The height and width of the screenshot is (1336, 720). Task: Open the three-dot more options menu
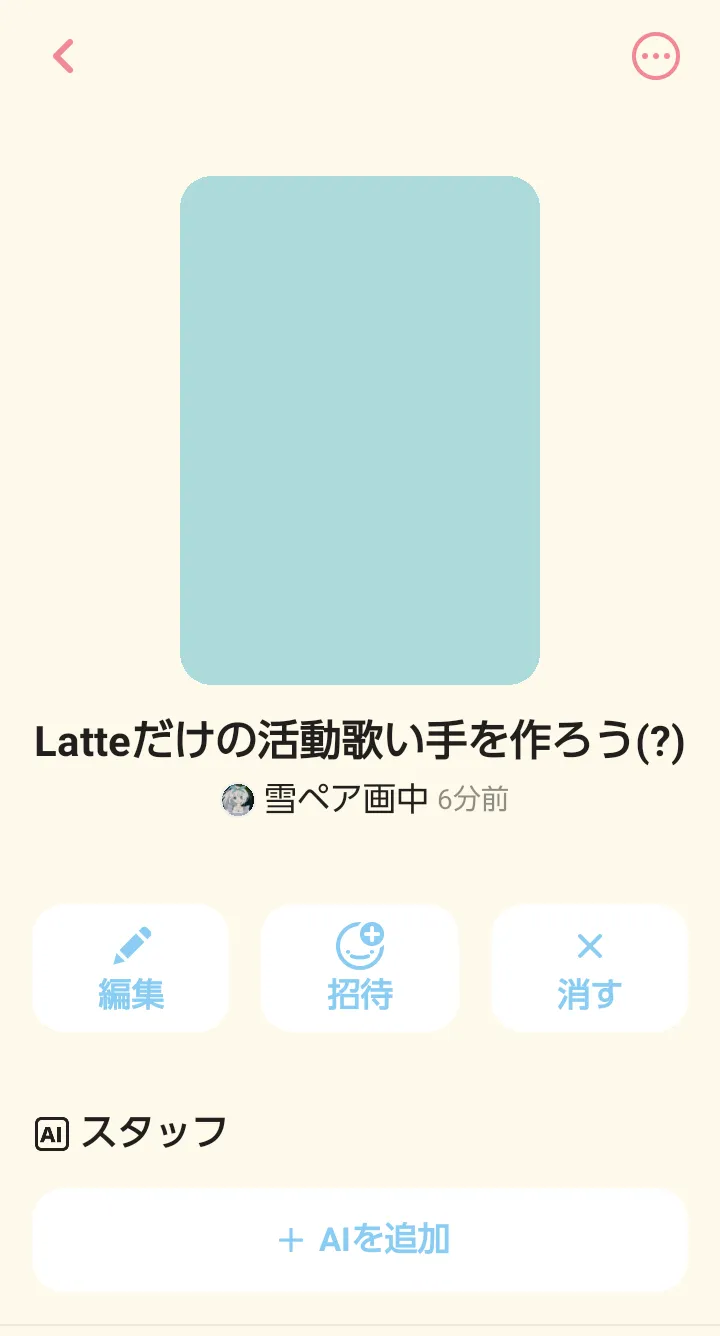tap(656, 56)
